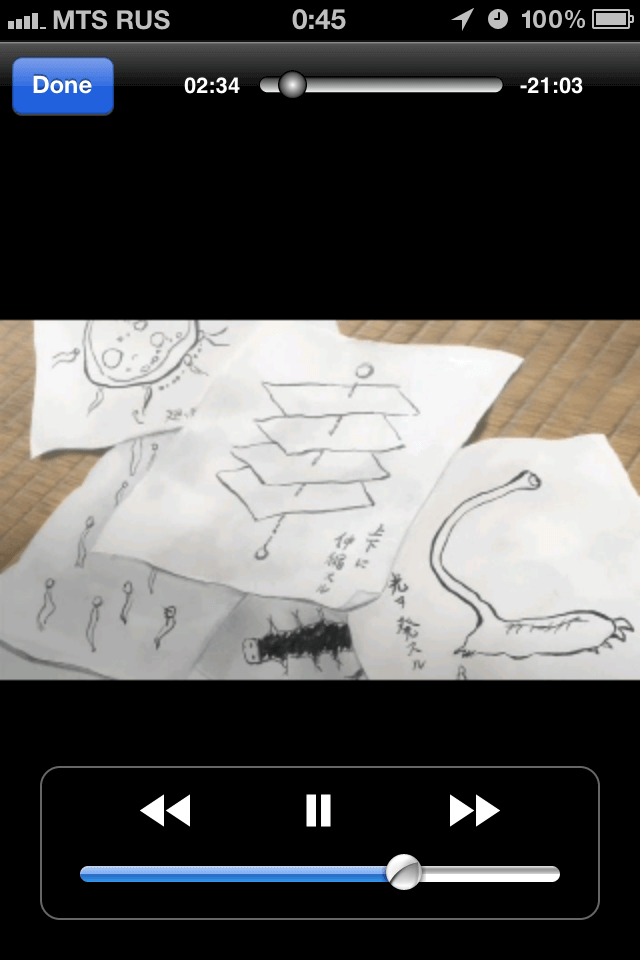
Task: Rewind the video
Action: [165, 810]
